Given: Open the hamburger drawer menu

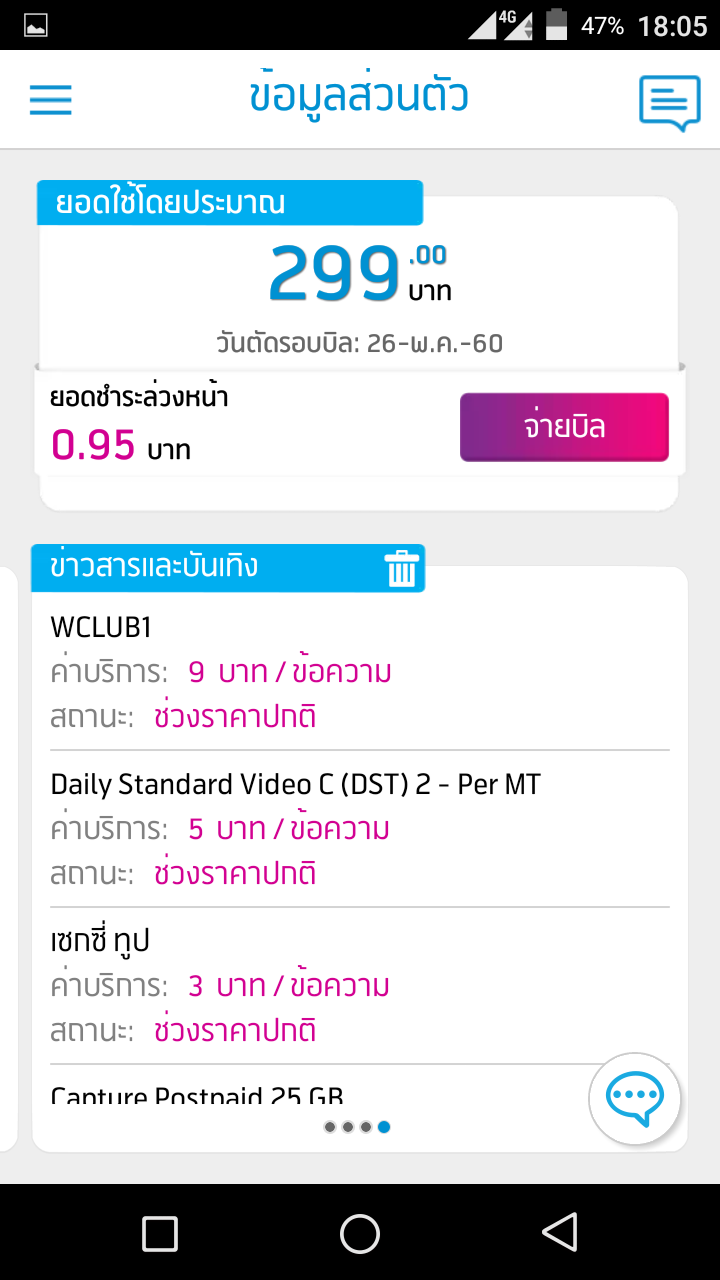Looking at the screenshot, I should 50,99.
